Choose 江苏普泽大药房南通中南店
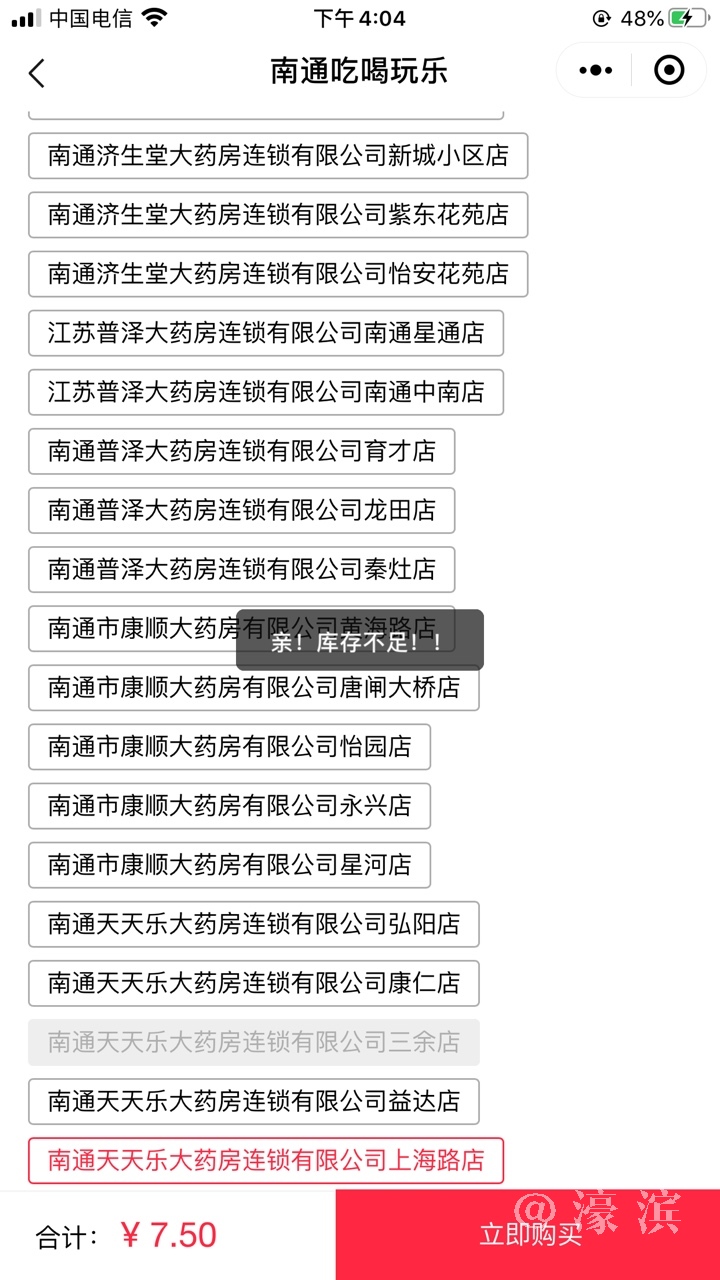The image size is (720, 1280). coord(266,392)
